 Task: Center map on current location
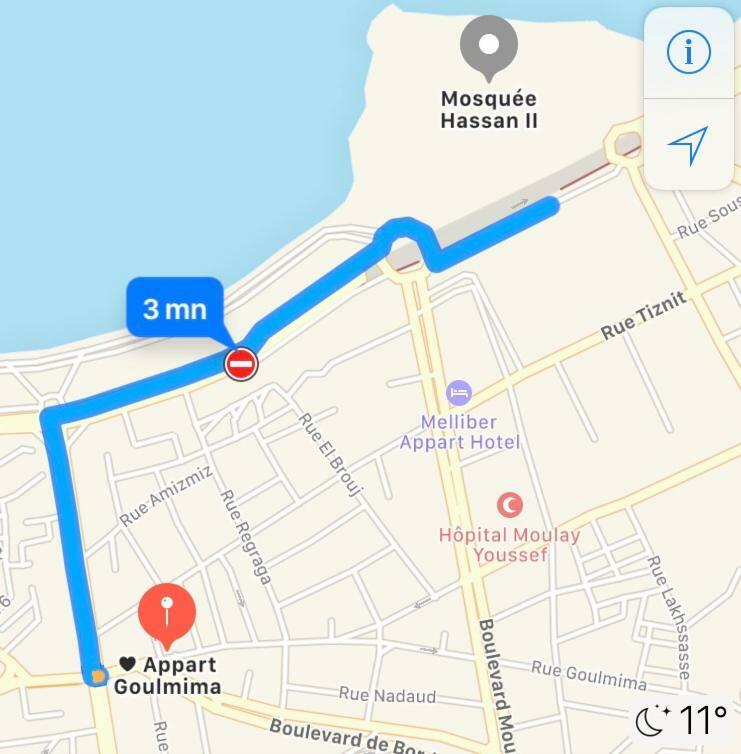(688, 145)
